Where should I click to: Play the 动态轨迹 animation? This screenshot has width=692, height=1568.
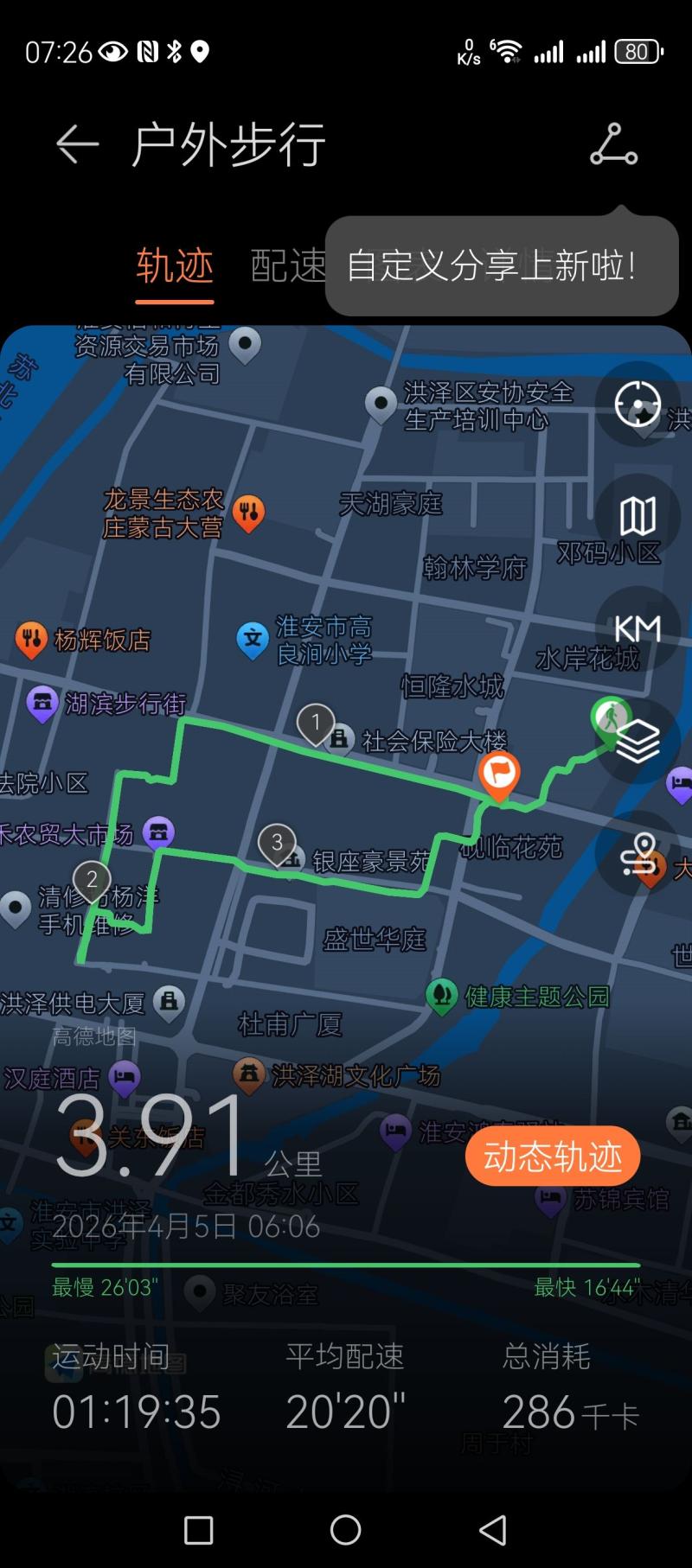(x=553, y=1156)
